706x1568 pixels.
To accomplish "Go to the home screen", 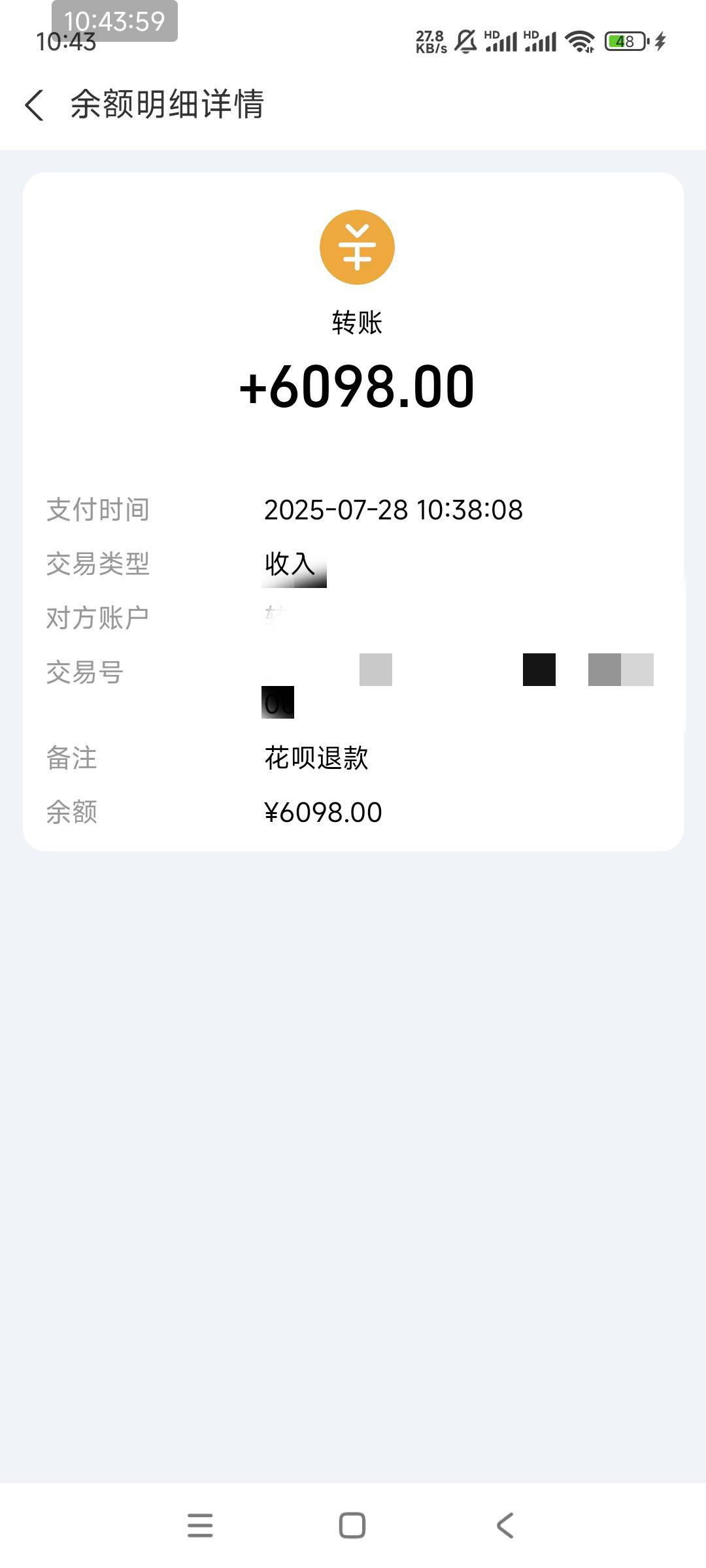I will pyautogui.click(x=352, y=1526).
